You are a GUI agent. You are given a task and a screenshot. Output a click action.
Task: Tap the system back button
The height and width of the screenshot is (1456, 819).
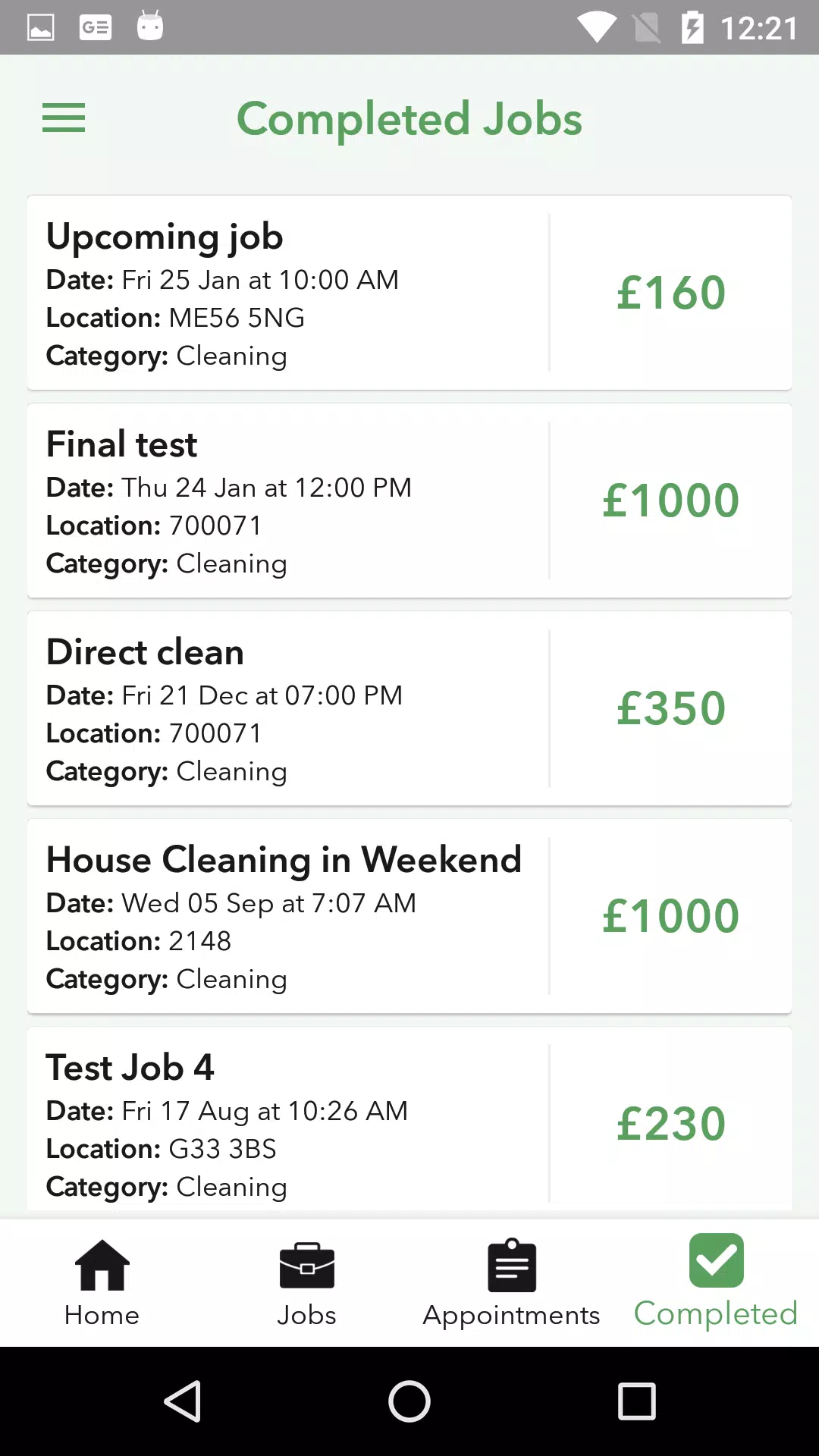(182, 1401)
